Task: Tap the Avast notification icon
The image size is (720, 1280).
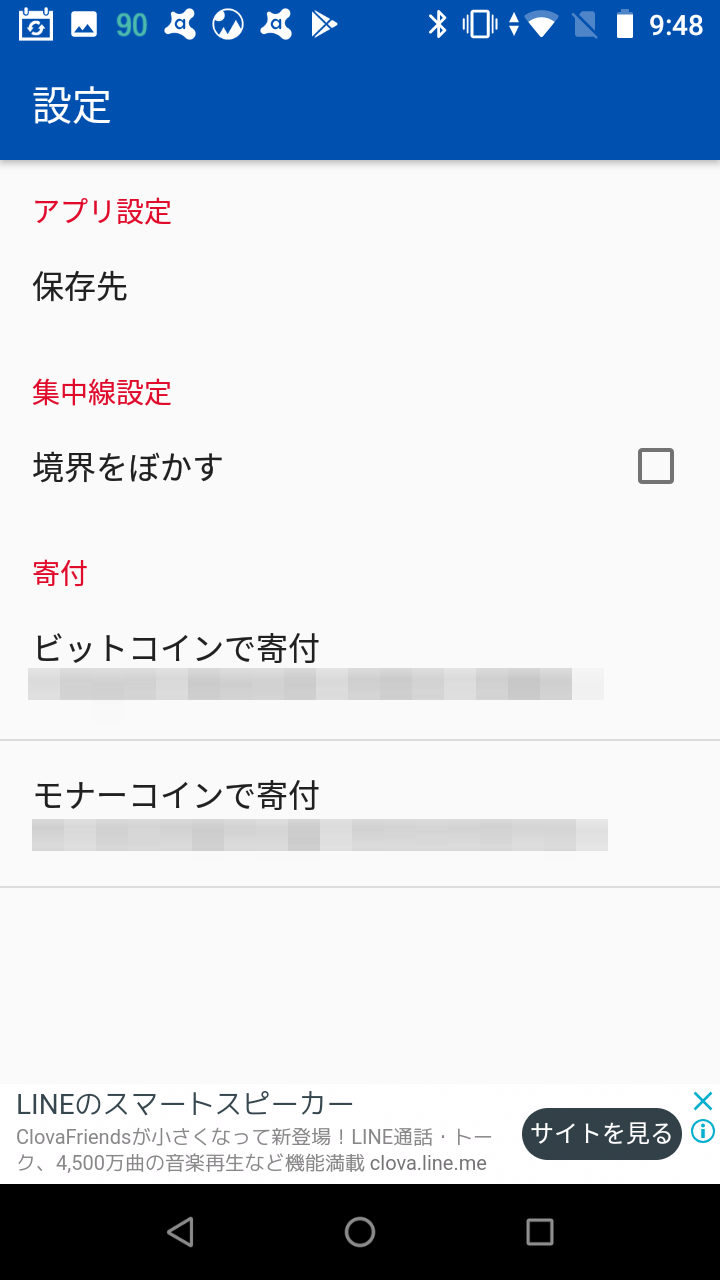Action: click(x=180, y=23)
